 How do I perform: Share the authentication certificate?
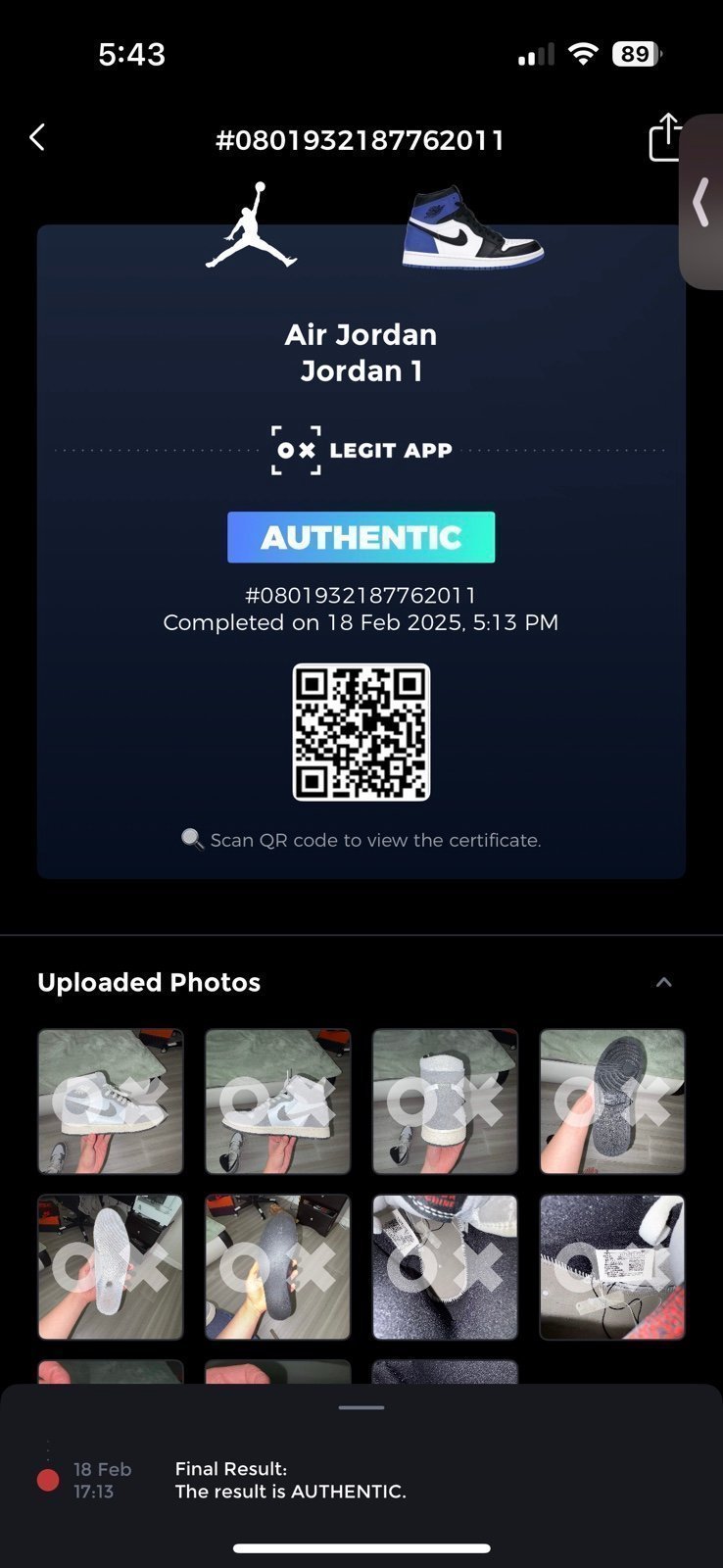[664, 137]
